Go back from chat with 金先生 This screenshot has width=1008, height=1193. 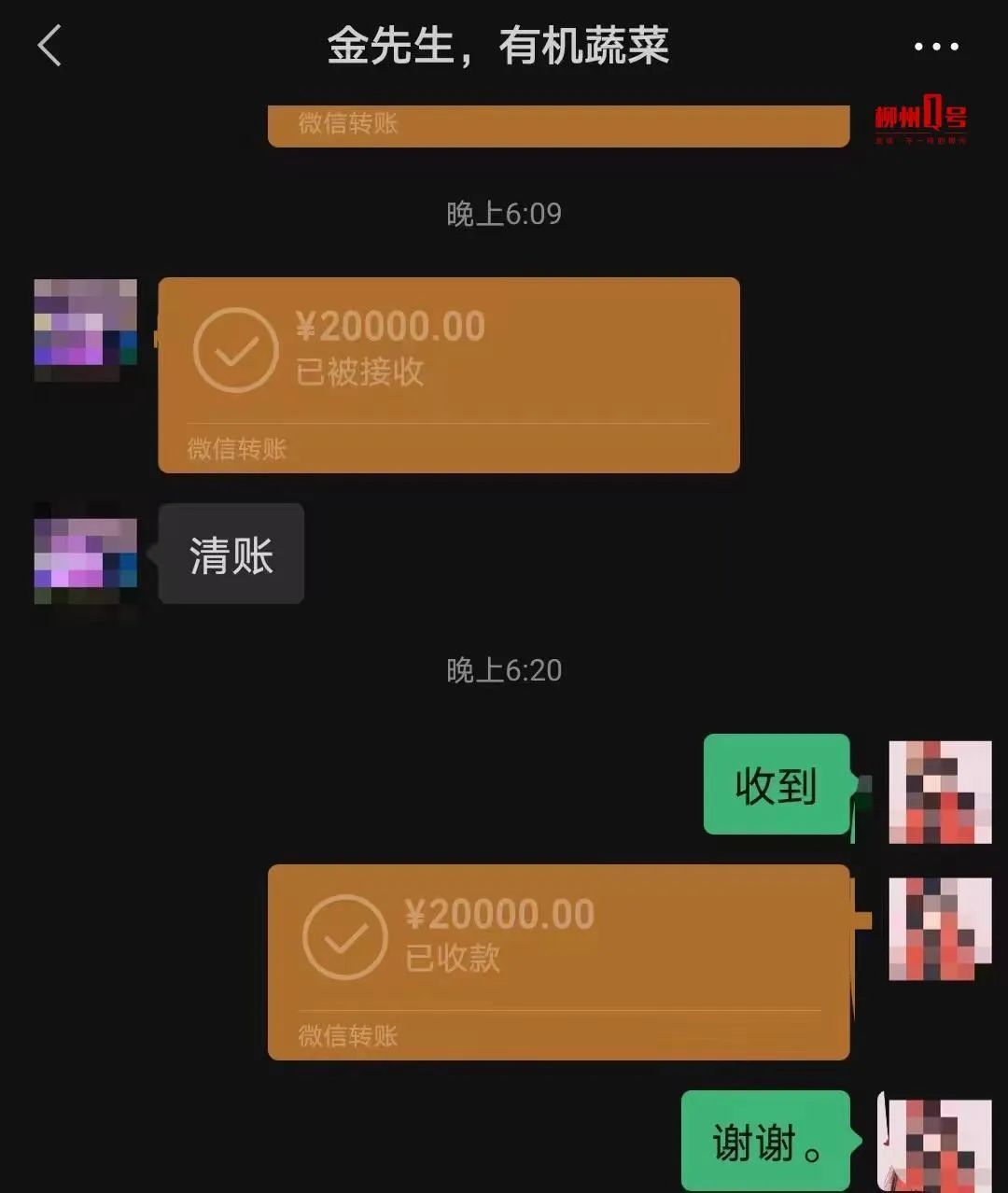(x=49, y=46)
